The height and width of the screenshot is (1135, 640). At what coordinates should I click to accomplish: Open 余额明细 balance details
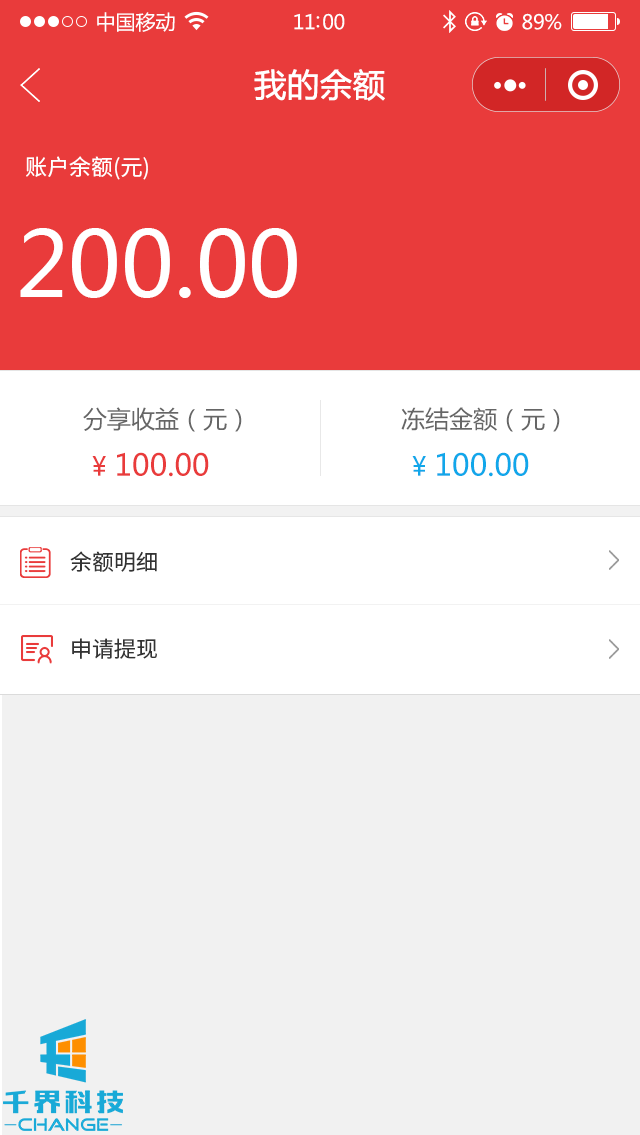(320, 561)
